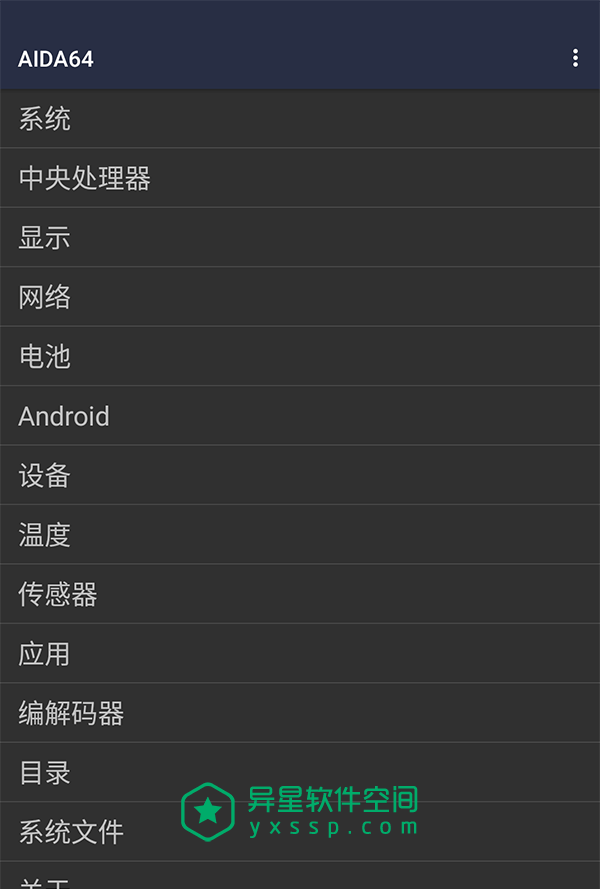This screenshot has width=600, height=889.
Task: Open the 系统 section
Action: pyautogui.click(x=300, y=119)
